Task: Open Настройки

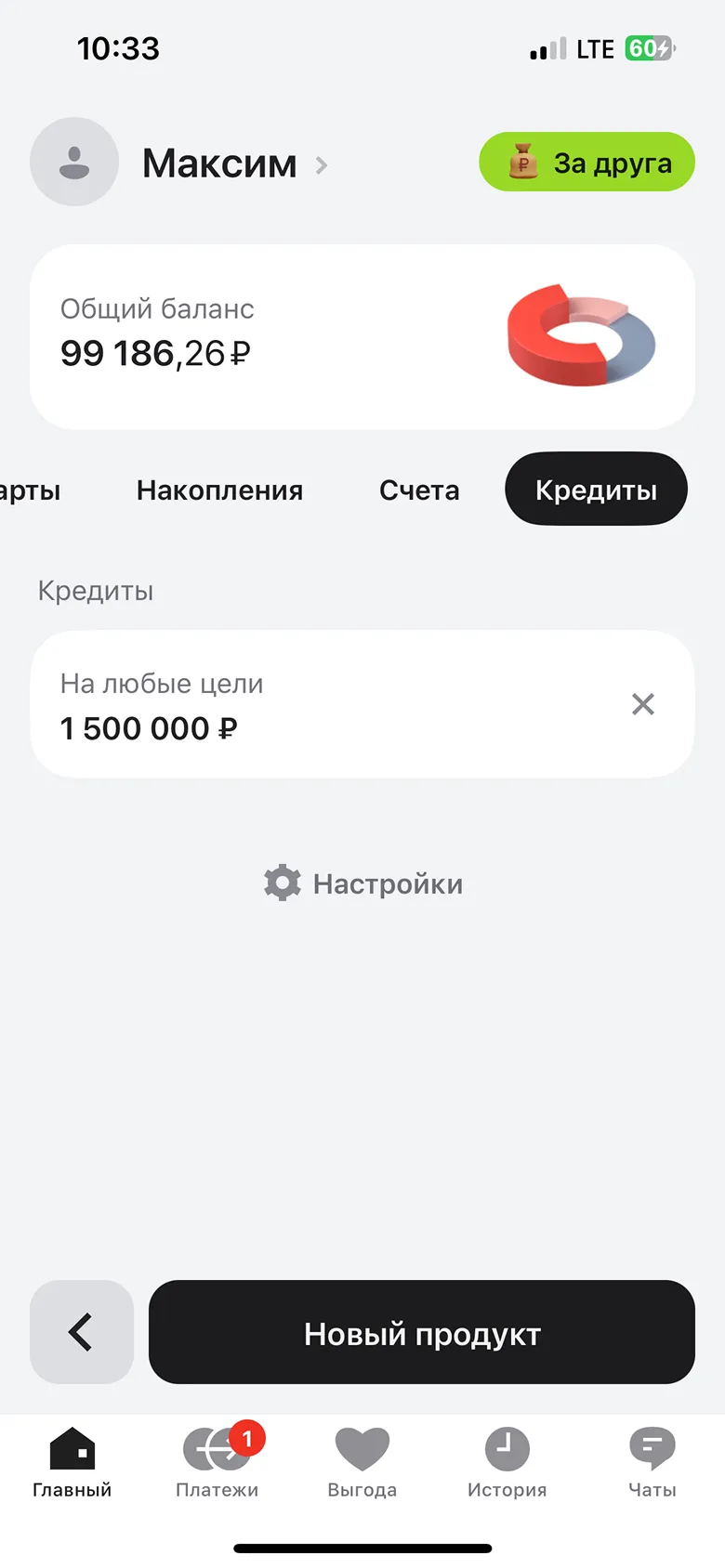Action: coord(363,883)
